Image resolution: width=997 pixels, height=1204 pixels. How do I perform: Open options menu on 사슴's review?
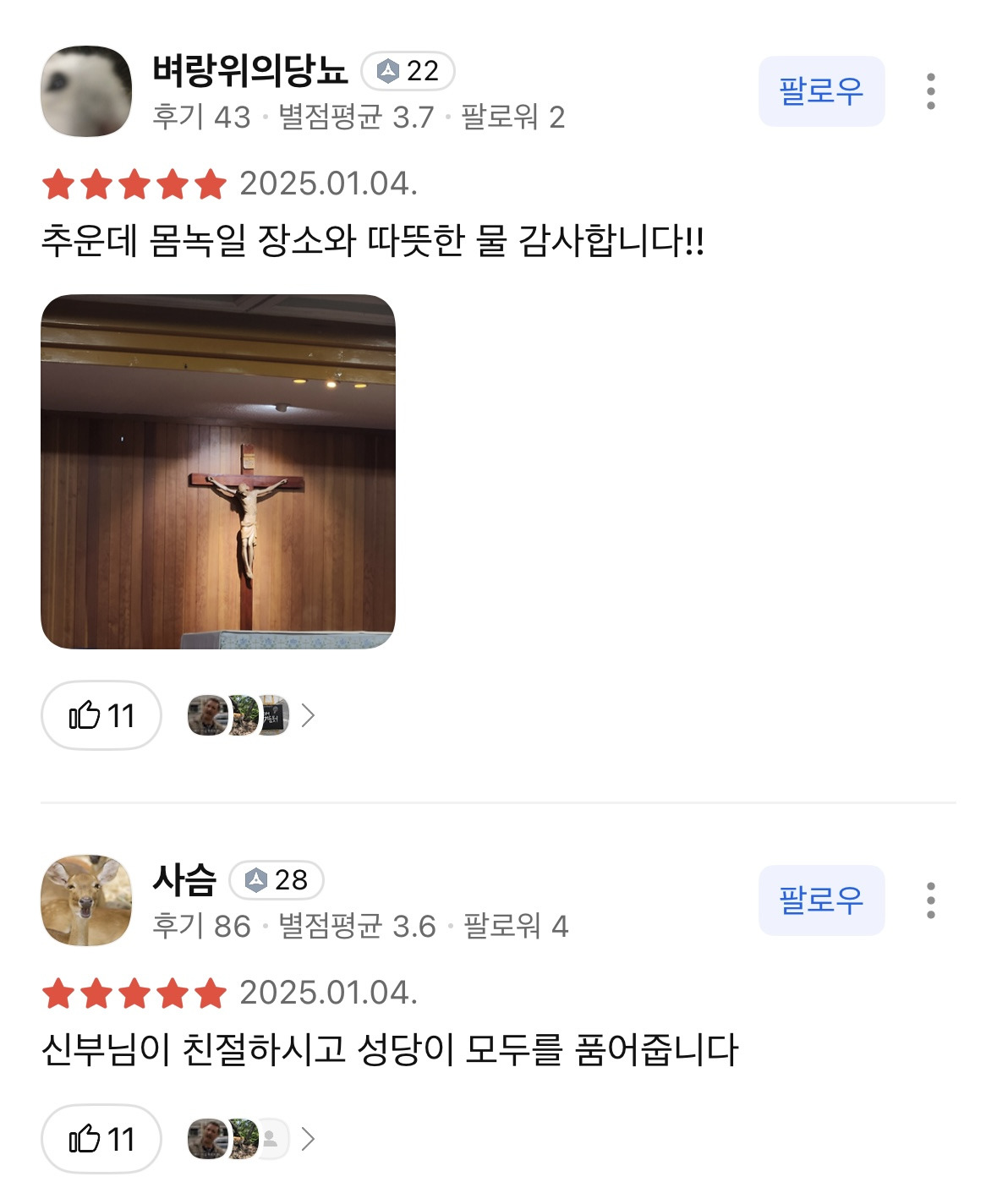[932, 900]
